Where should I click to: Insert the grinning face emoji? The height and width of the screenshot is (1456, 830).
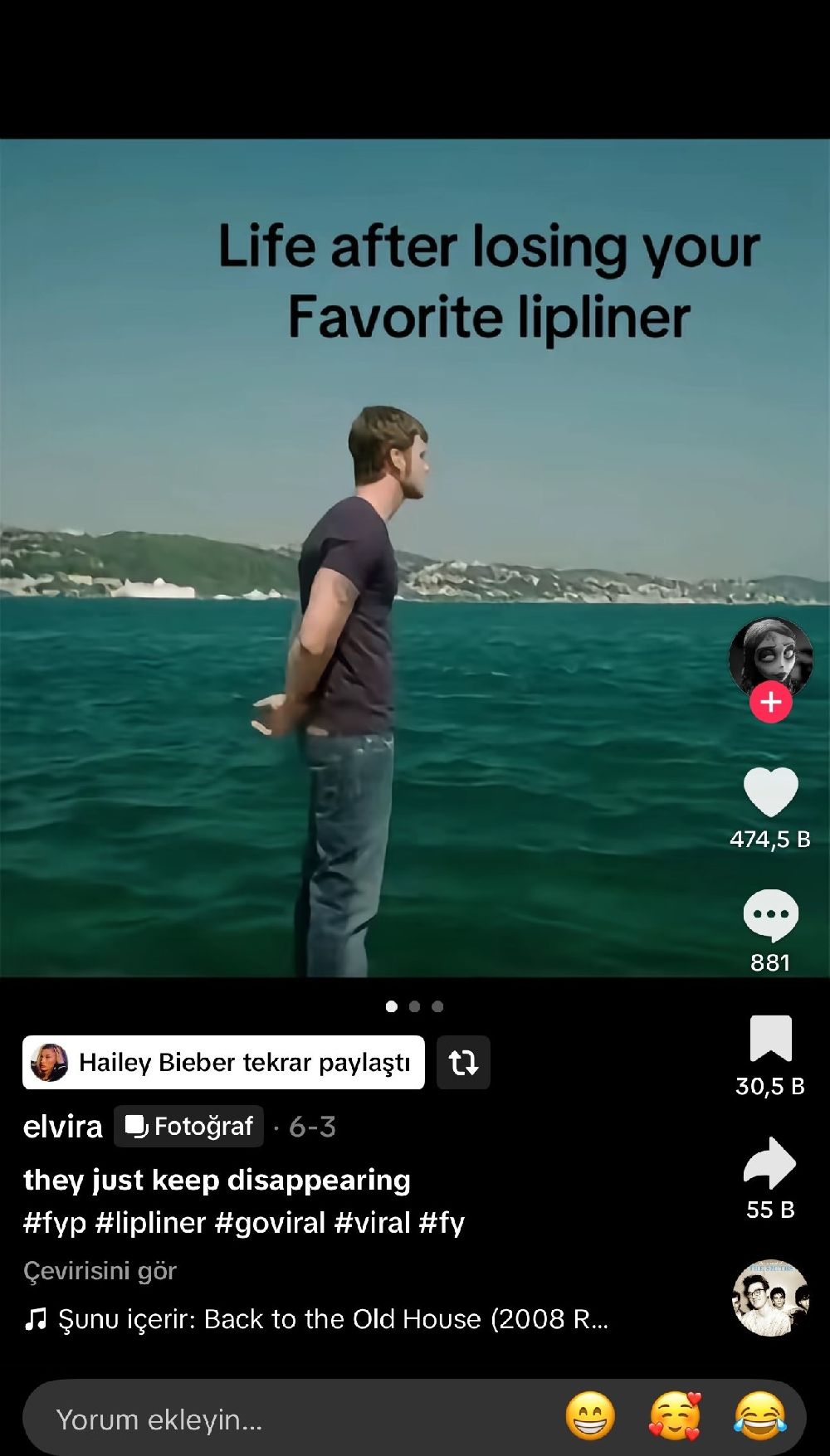click(x=590, y=1416)
